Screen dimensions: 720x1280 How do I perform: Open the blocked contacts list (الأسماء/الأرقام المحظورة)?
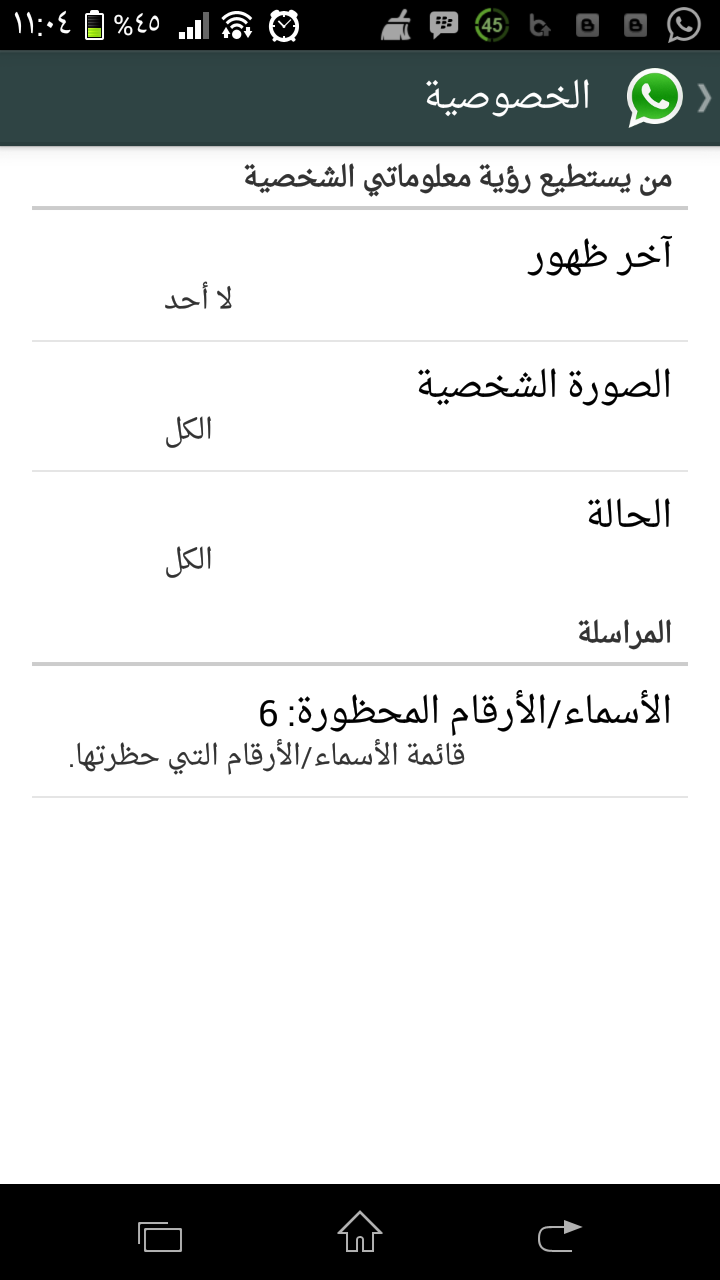click(360, 731)
